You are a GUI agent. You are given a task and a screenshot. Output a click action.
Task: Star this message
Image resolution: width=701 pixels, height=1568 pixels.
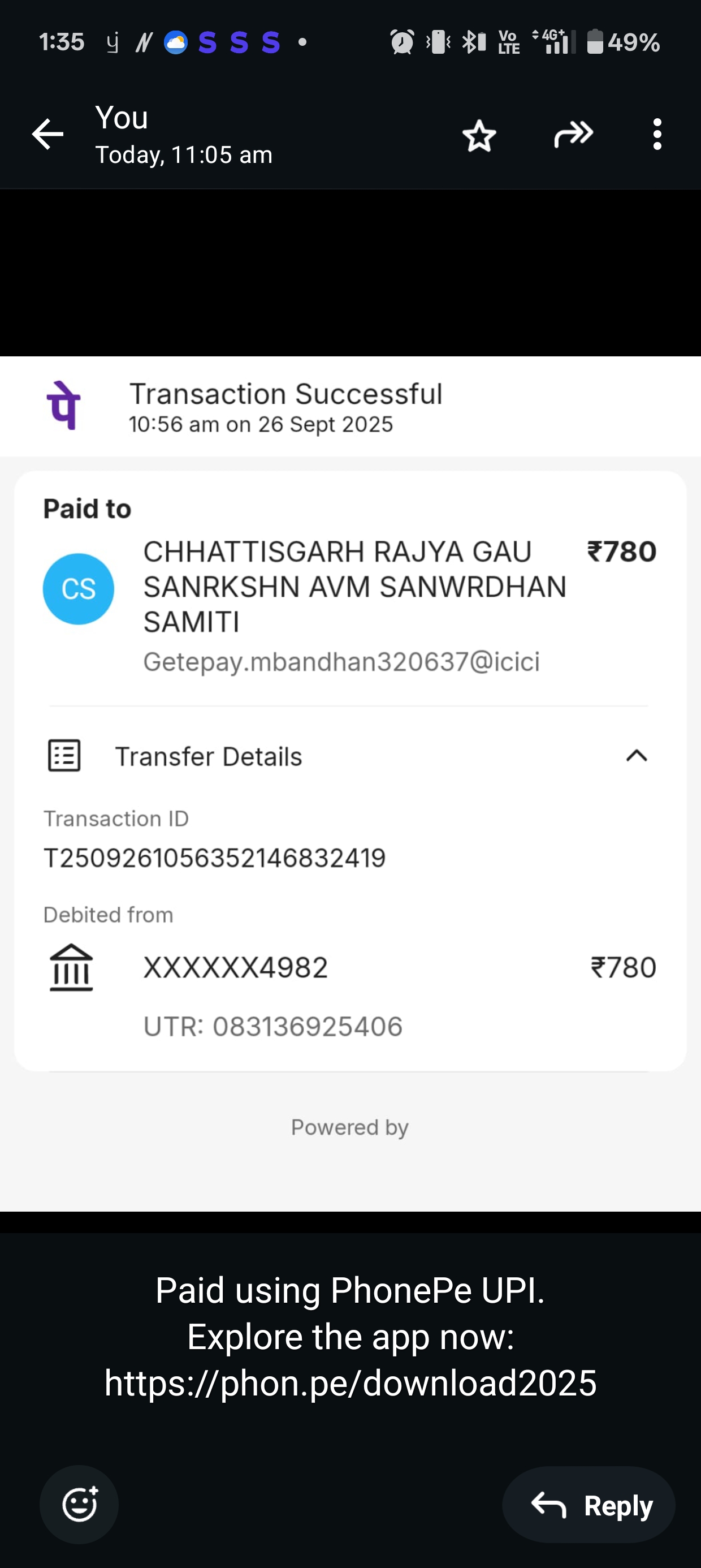tap(479, 135)
